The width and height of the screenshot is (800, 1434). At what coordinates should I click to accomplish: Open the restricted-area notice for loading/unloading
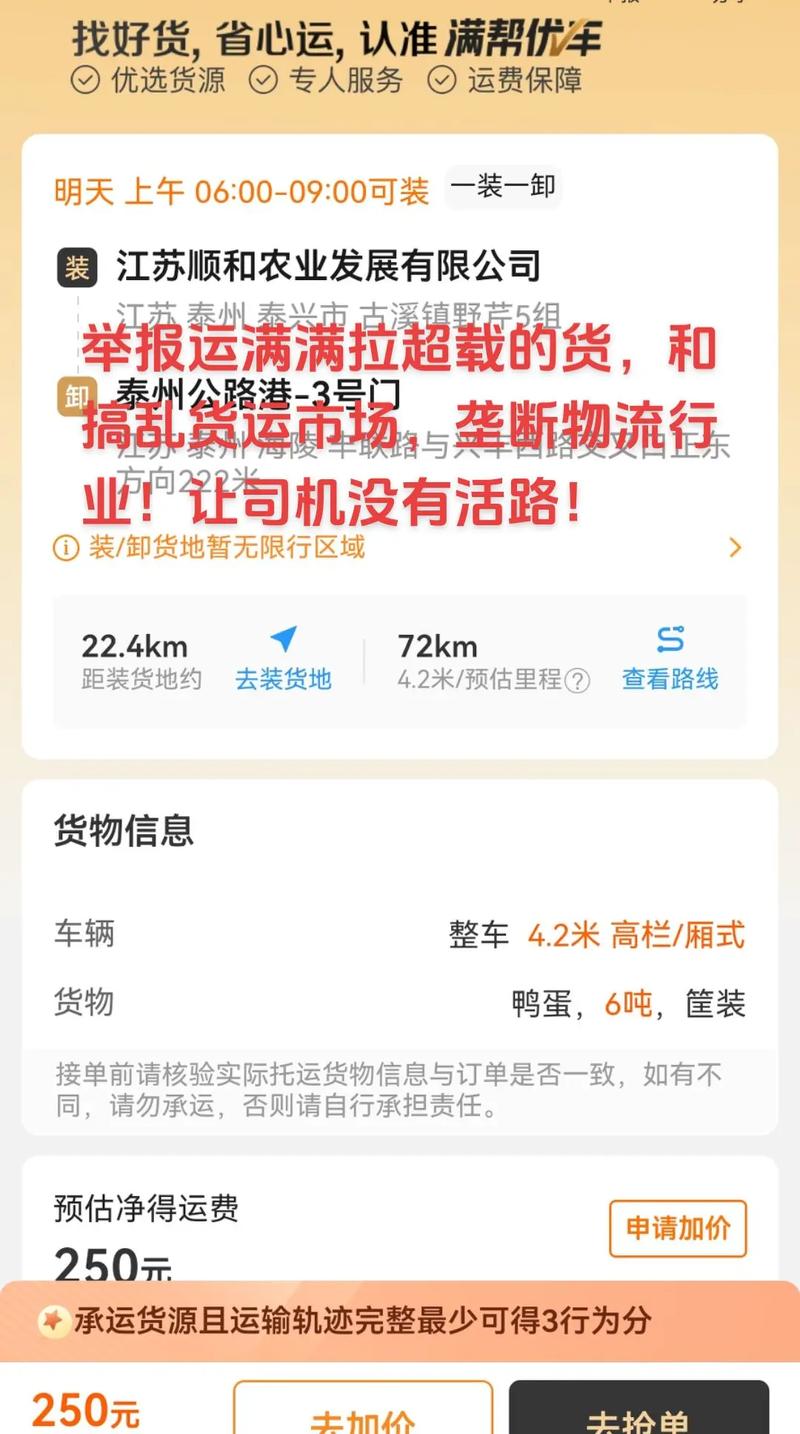click(x=400, y=547)
